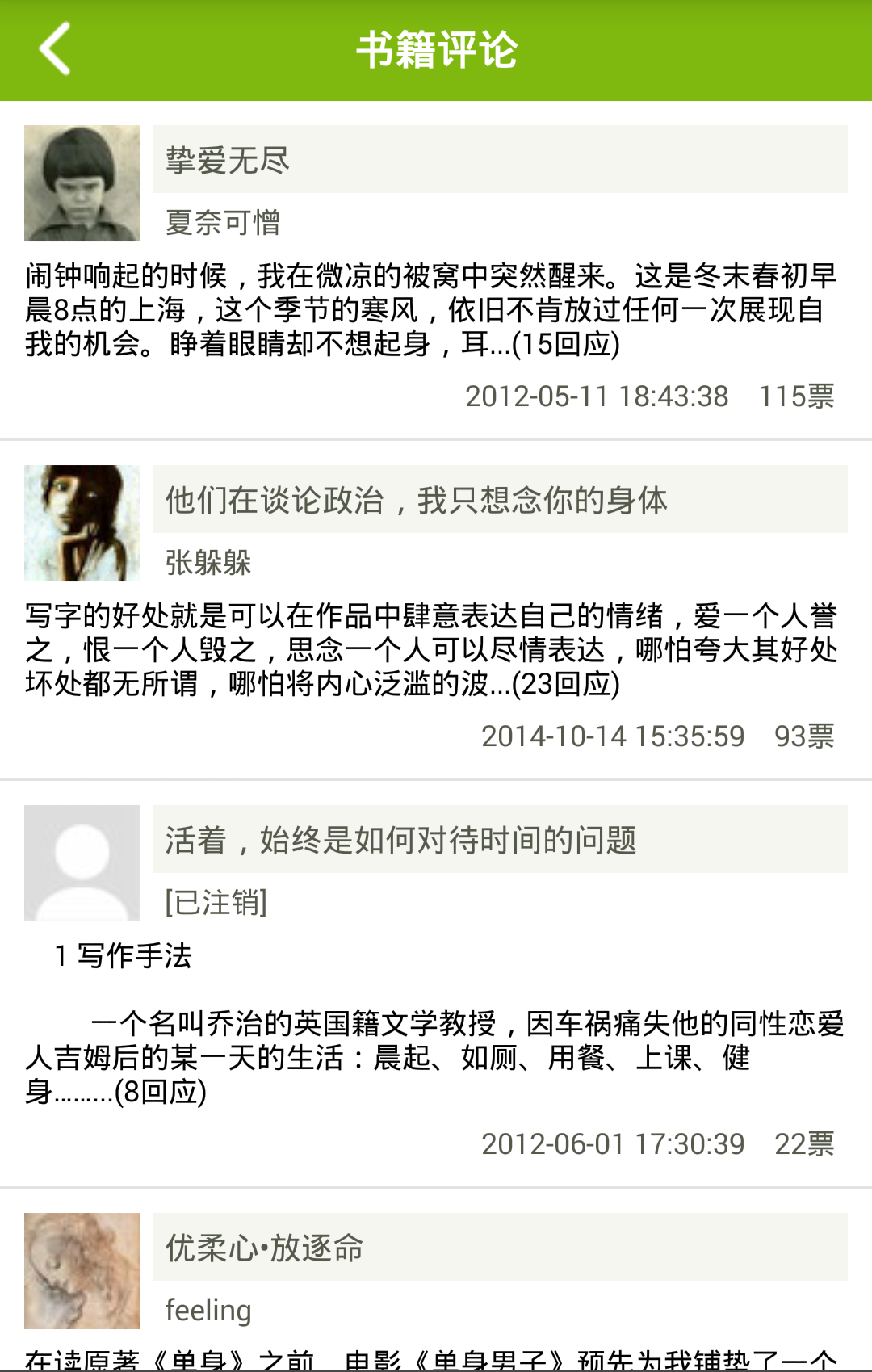
Task: Go back from book reviews
Action: pyautogui.click(x=55, y=50)
